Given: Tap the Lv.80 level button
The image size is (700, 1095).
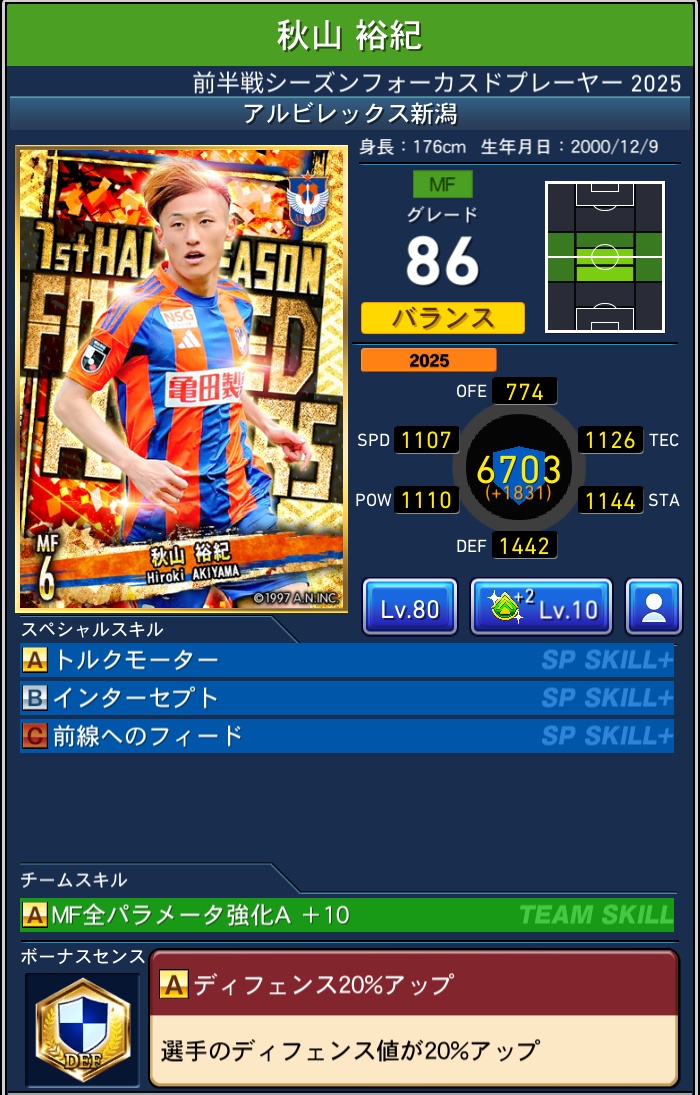Looking at the screenshot, I should 410,607.
